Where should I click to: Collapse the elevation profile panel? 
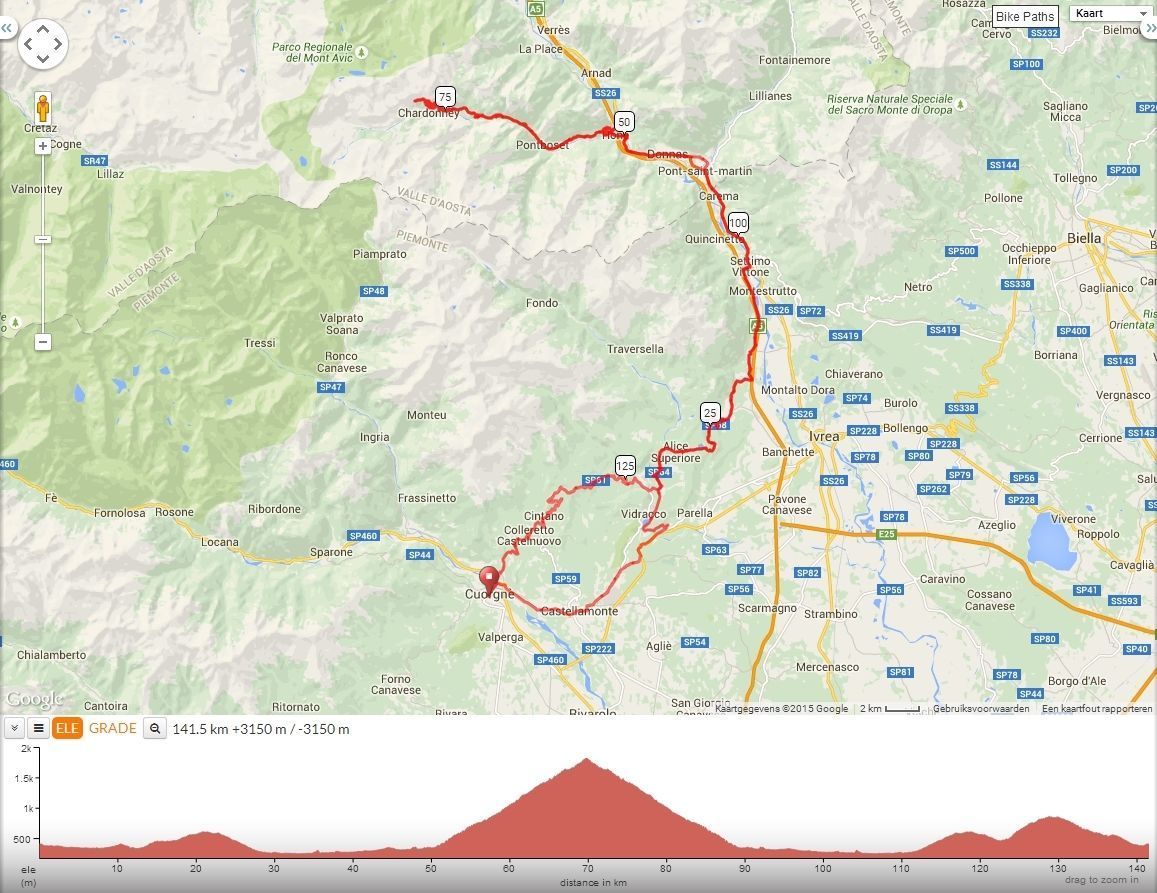(x=15, y=728)
